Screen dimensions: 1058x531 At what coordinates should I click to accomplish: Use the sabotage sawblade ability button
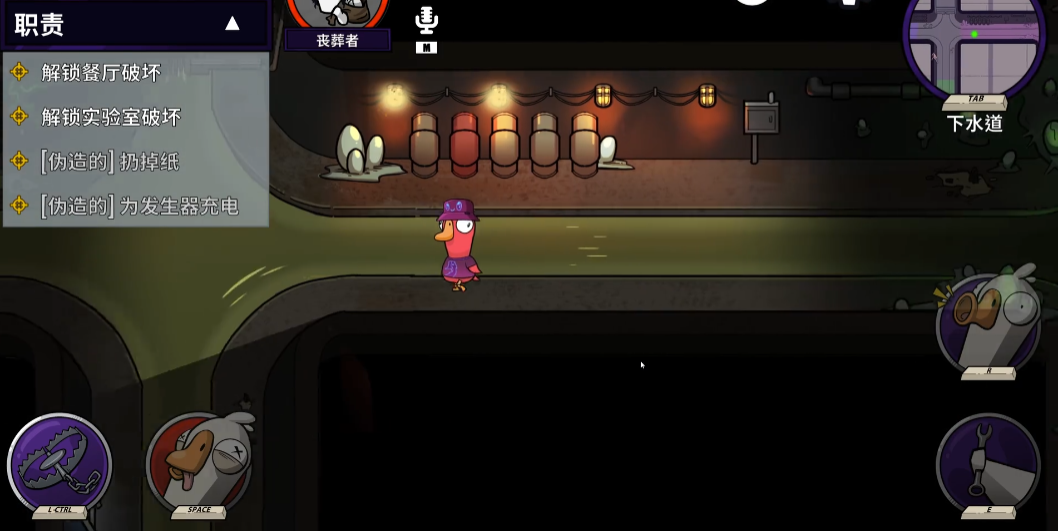click(59, 463)
